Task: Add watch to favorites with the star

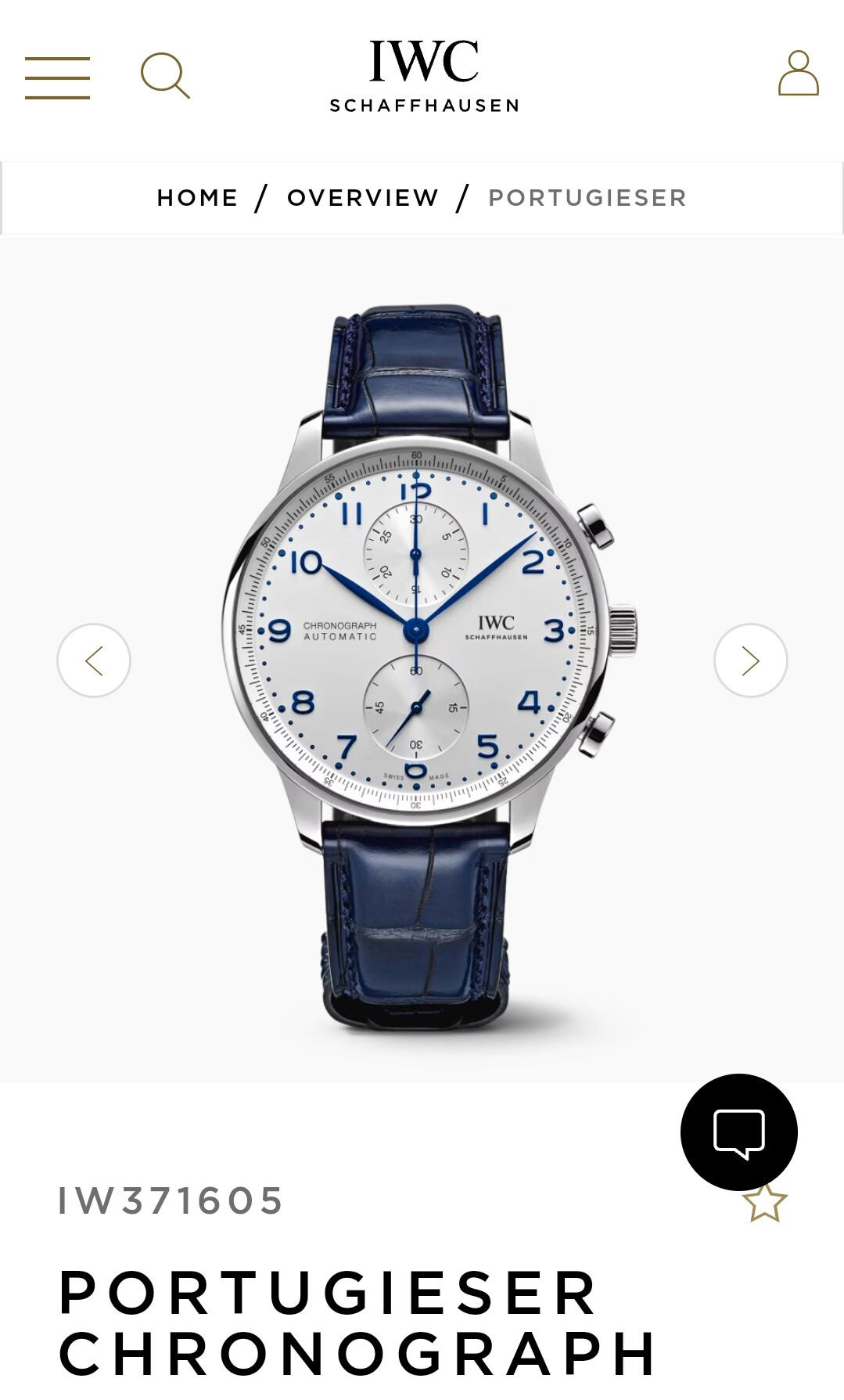Action: tap(764, 1204)
